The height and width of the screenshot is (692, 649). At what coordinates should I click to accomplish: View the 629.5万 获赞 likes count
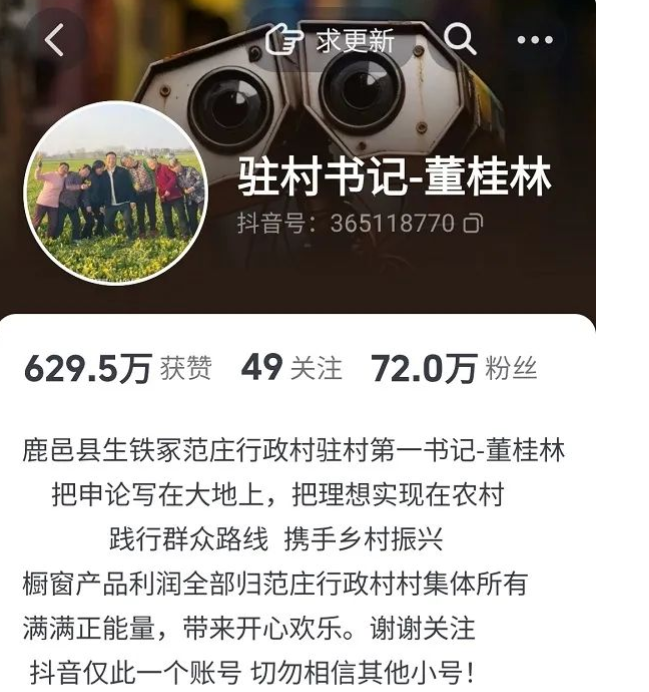[x=117, y=369]
